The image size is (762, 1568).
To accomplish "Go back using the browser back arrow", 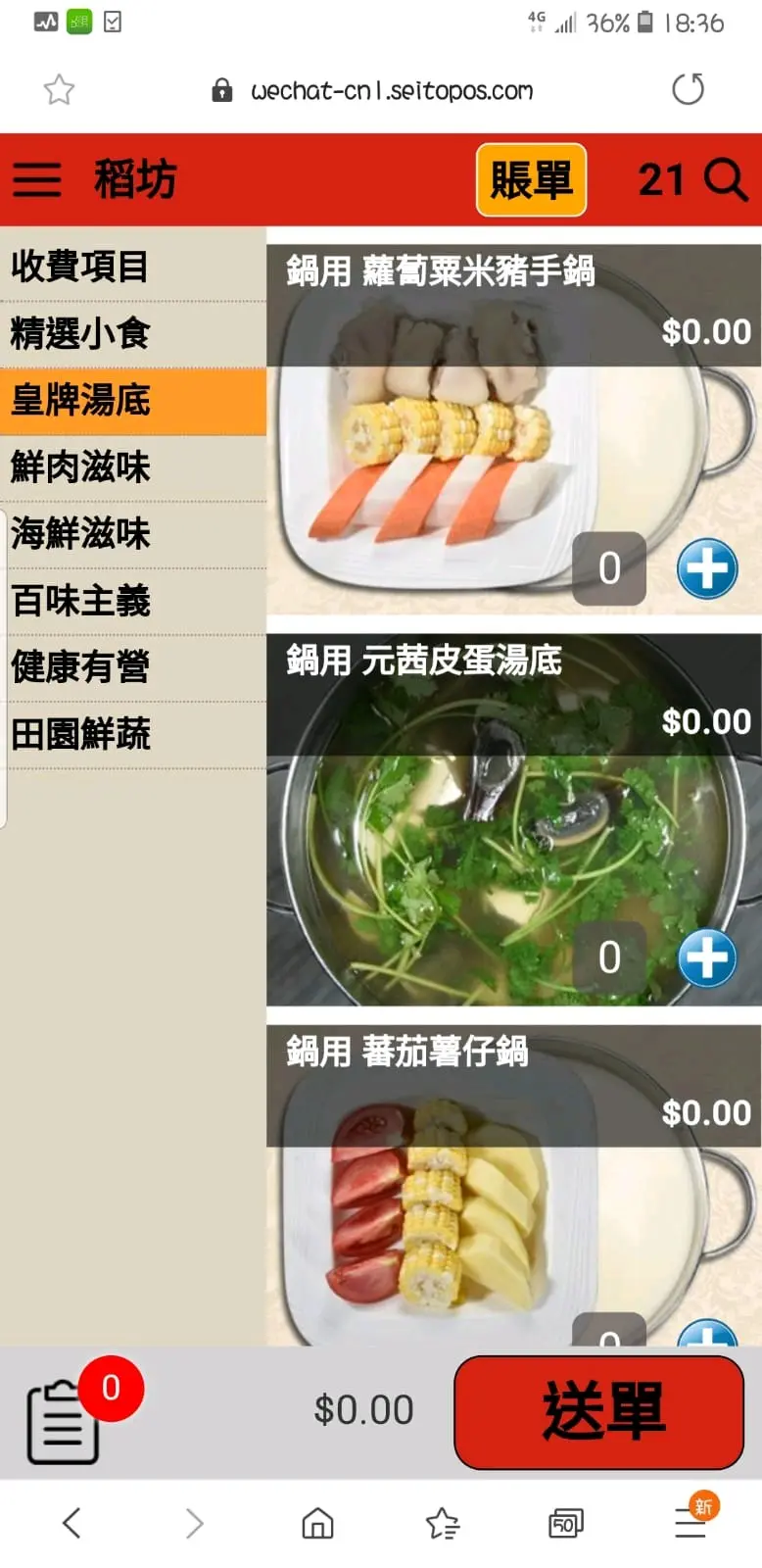I will coord(71,1523).
